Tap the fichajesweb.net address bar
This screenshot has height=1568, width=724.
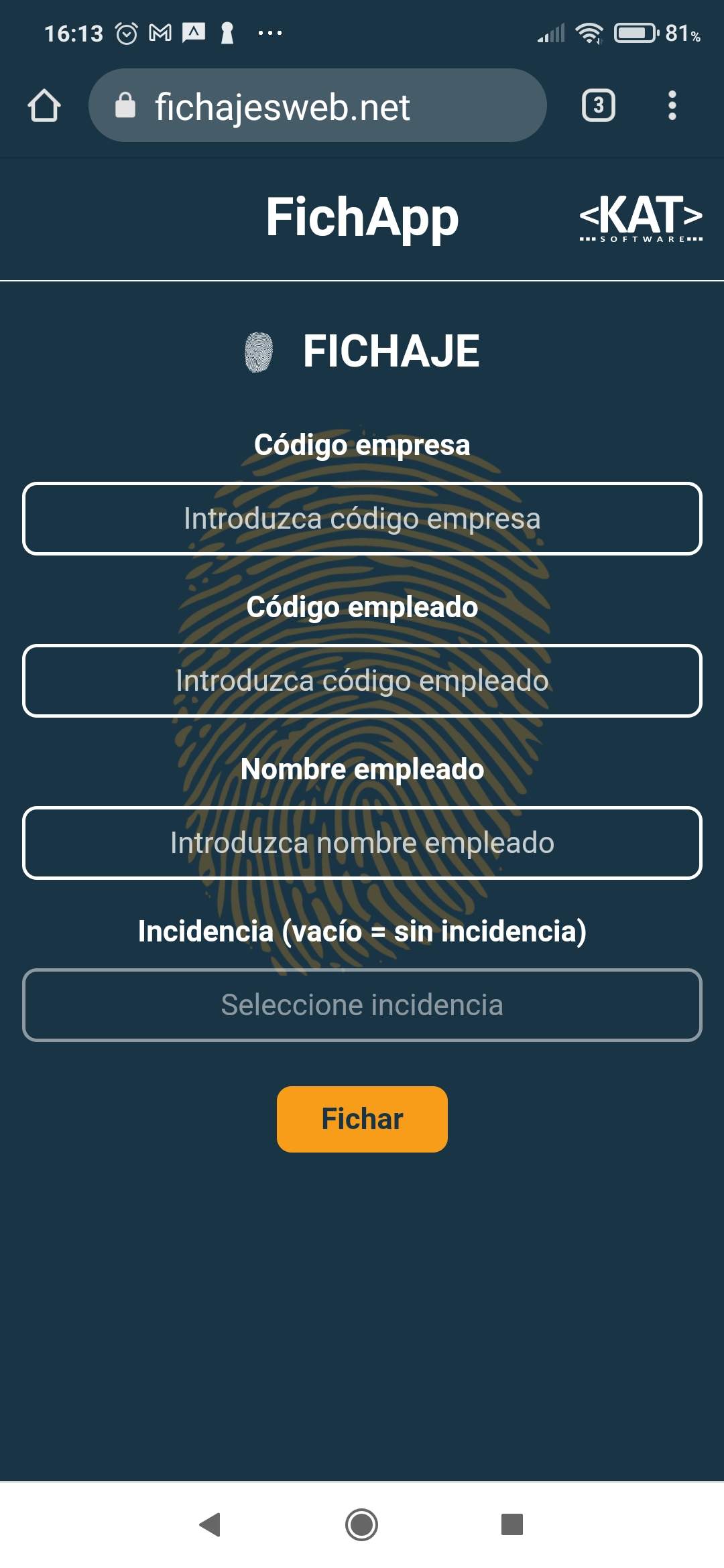pyautogui.click(x=317, y=106)
